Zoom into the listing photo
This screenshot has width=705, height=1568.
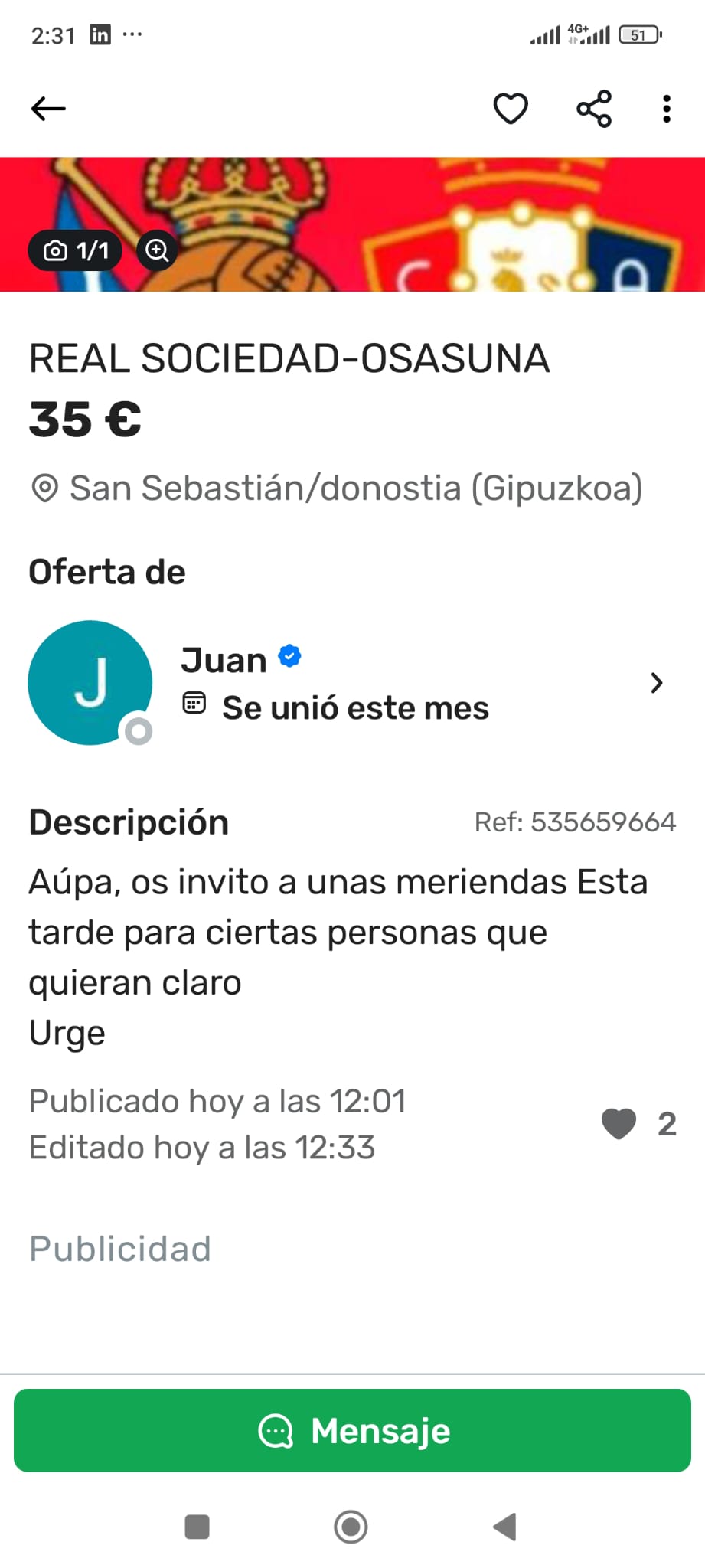click(157, 250)
